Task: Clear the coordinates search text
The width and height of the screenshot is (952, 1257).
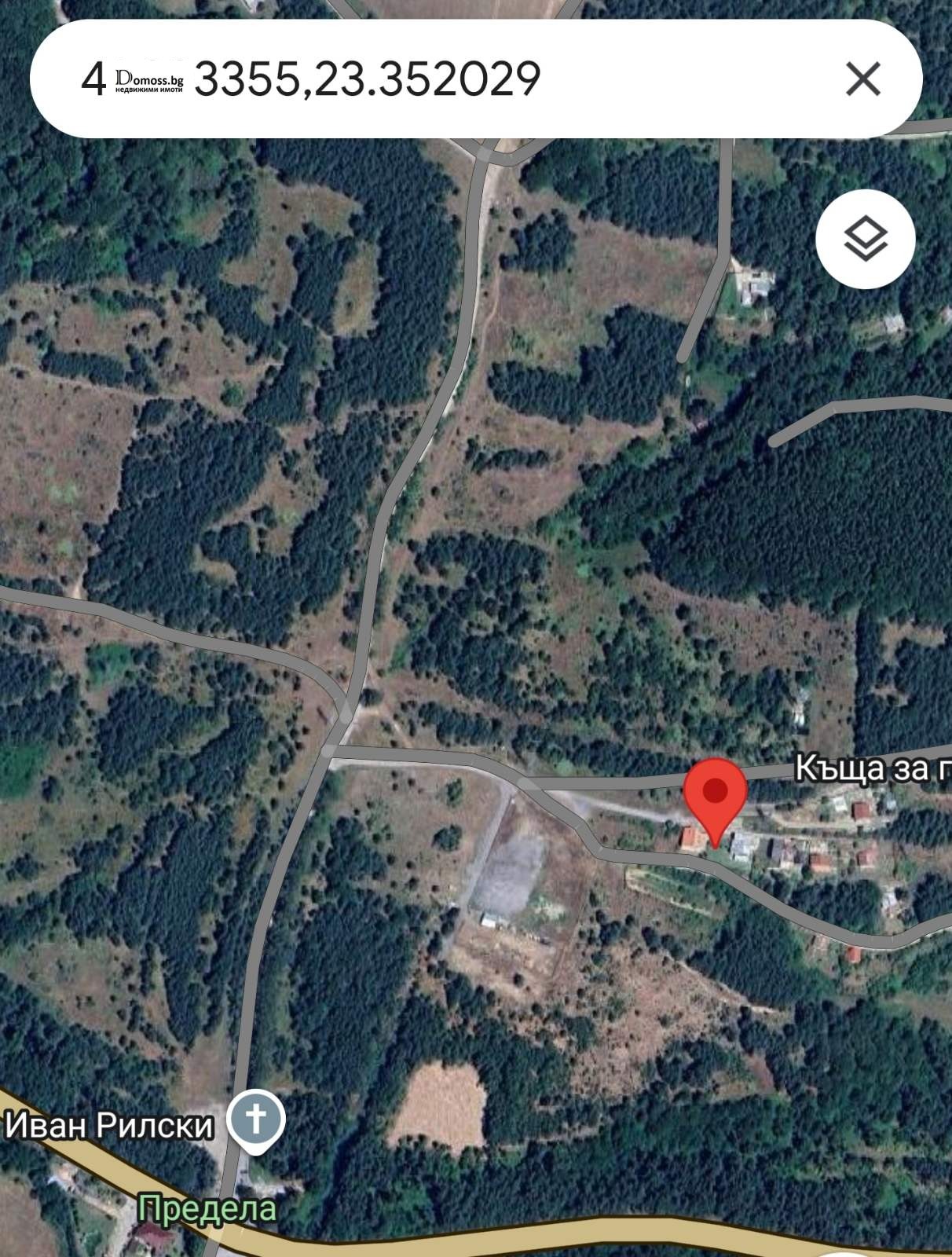Action: click(862, 79)
